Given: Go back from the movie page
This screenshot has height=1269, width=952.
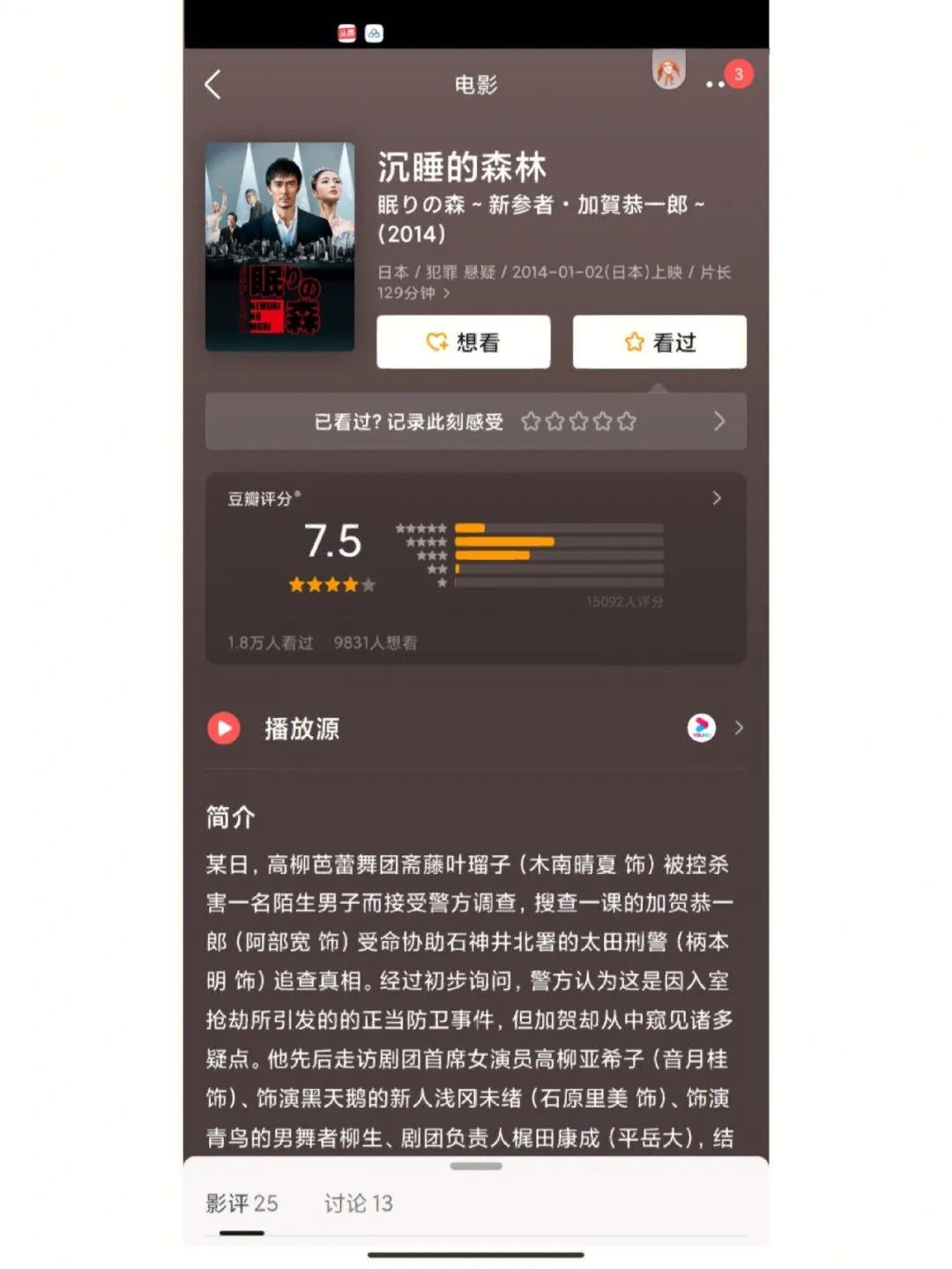Looking at the screenshot, I should pyautogui.click(x=212, y=85).
